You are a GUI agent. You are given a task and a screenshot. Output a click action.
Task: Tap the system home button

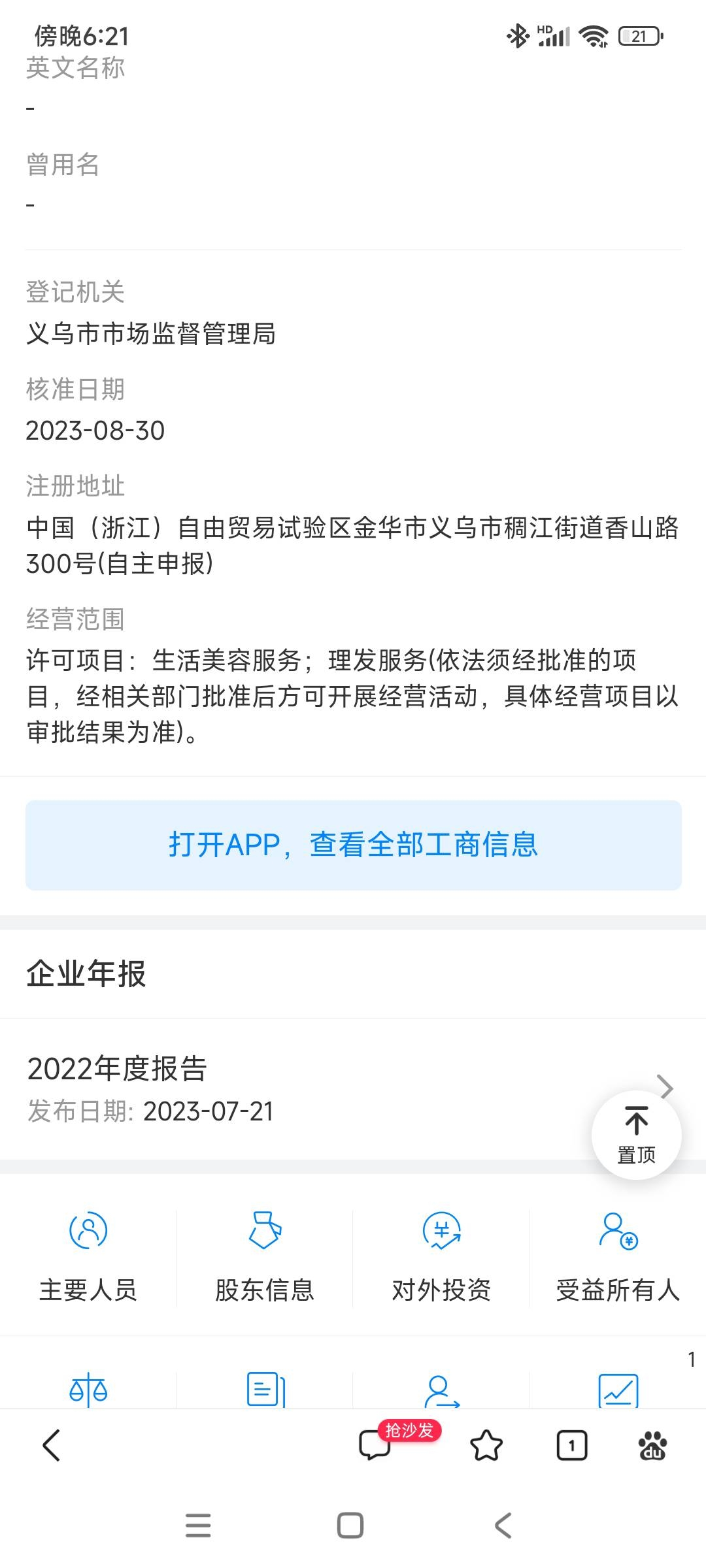(350, 1526)
